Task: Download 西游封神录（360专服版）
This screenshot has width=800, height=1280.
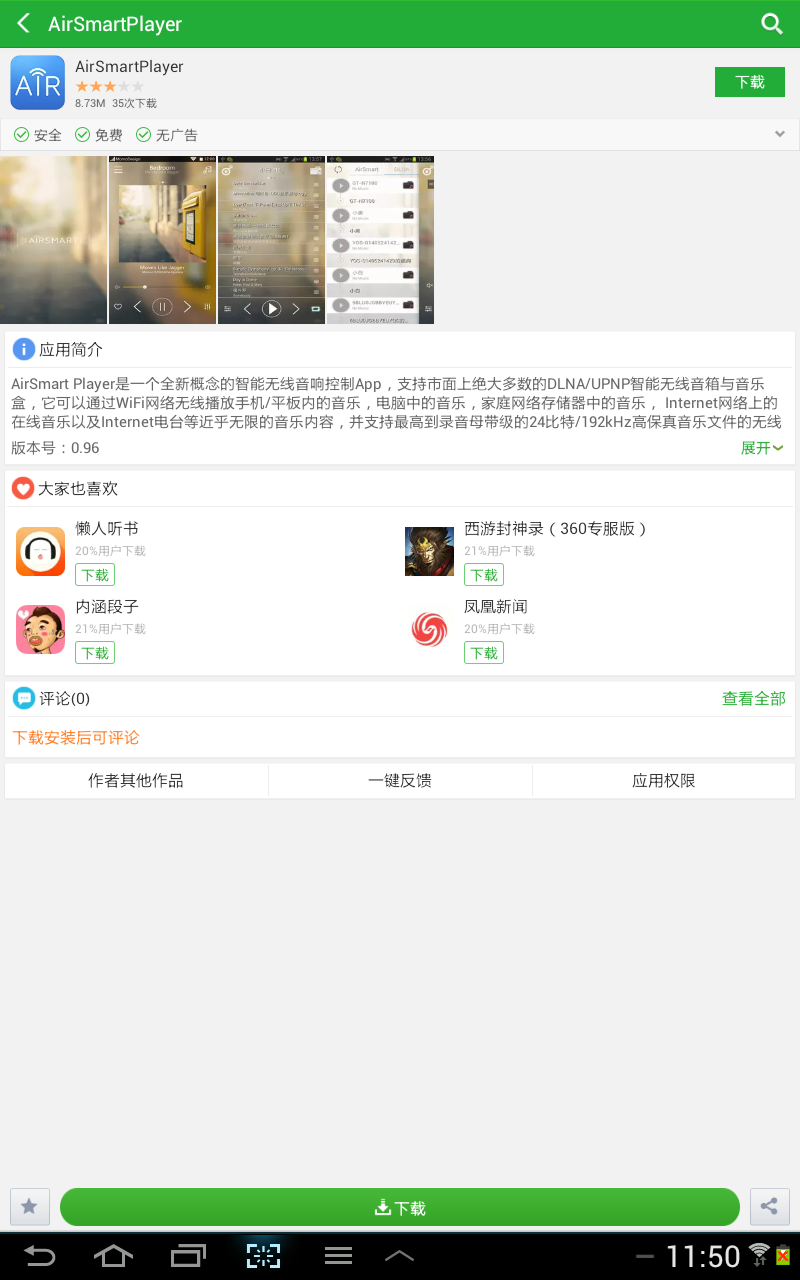Action: click(483, 575)
